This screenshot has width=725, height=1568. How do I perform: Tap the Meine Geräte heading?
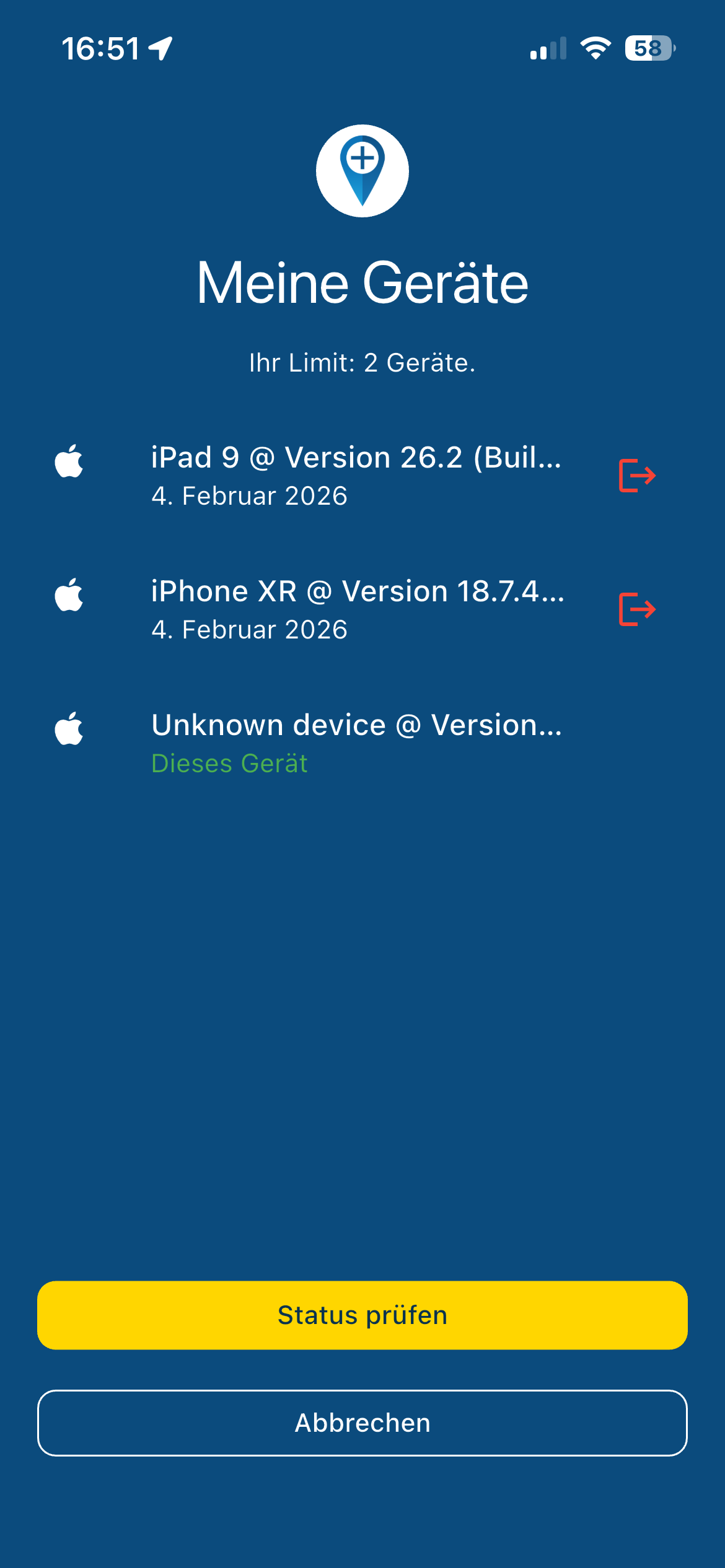pos(362,283)
